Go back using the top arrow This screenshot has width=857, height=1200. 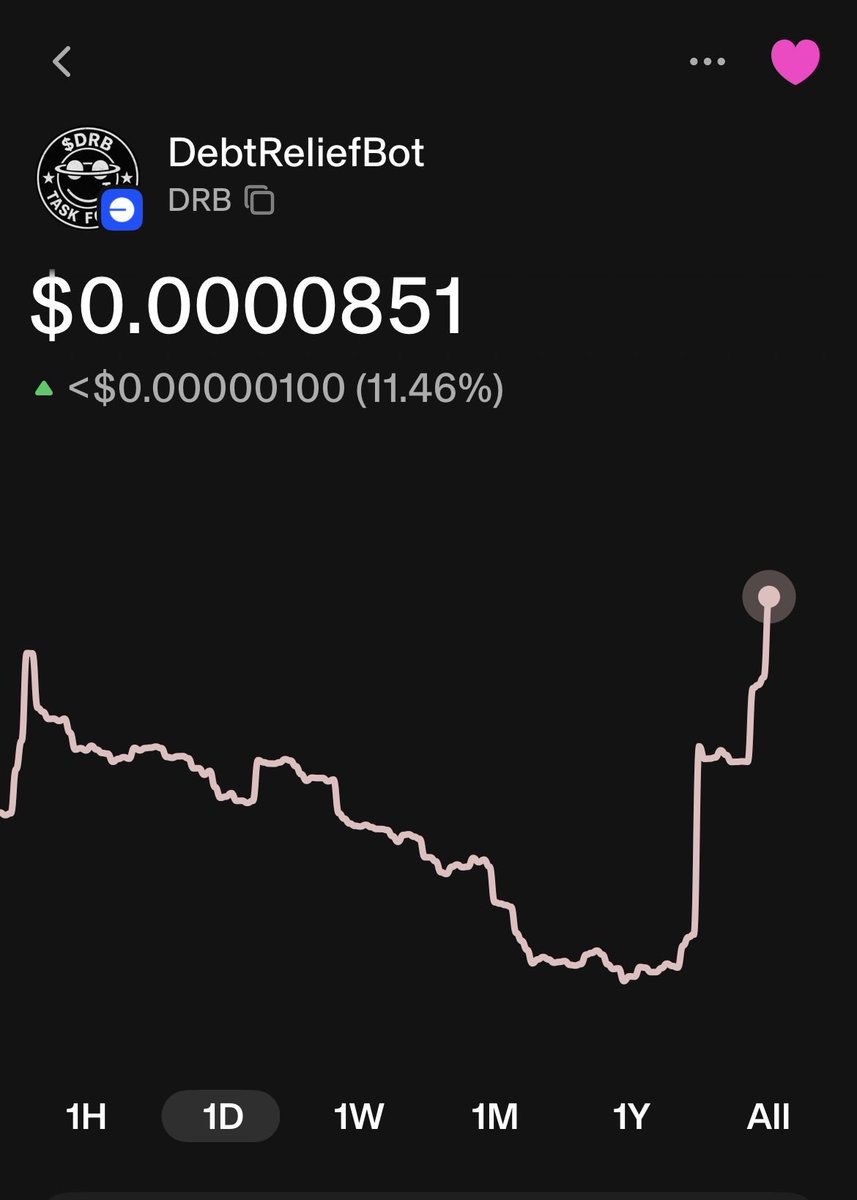62,62
